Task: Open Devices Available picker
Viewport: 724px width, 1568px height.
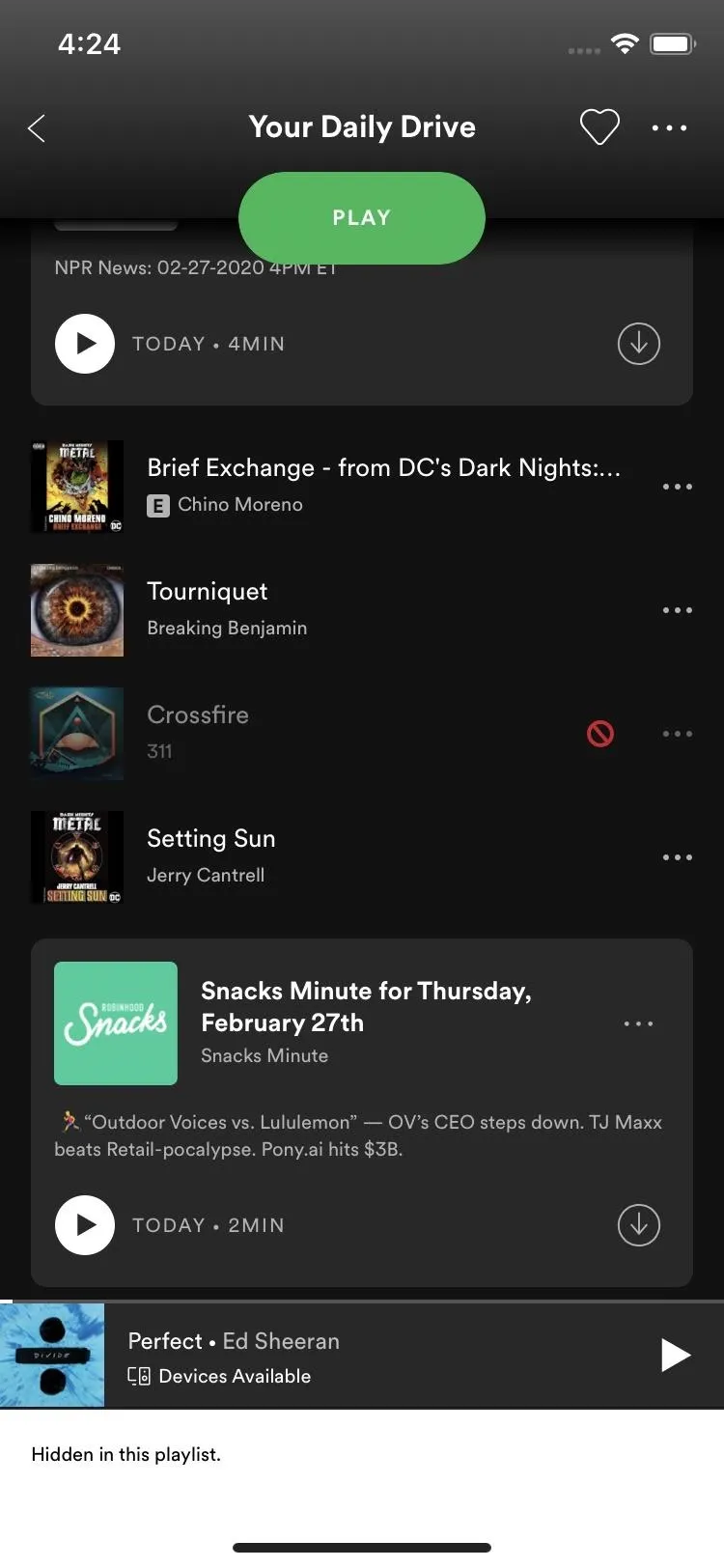Action: (x=220, y=1376)
